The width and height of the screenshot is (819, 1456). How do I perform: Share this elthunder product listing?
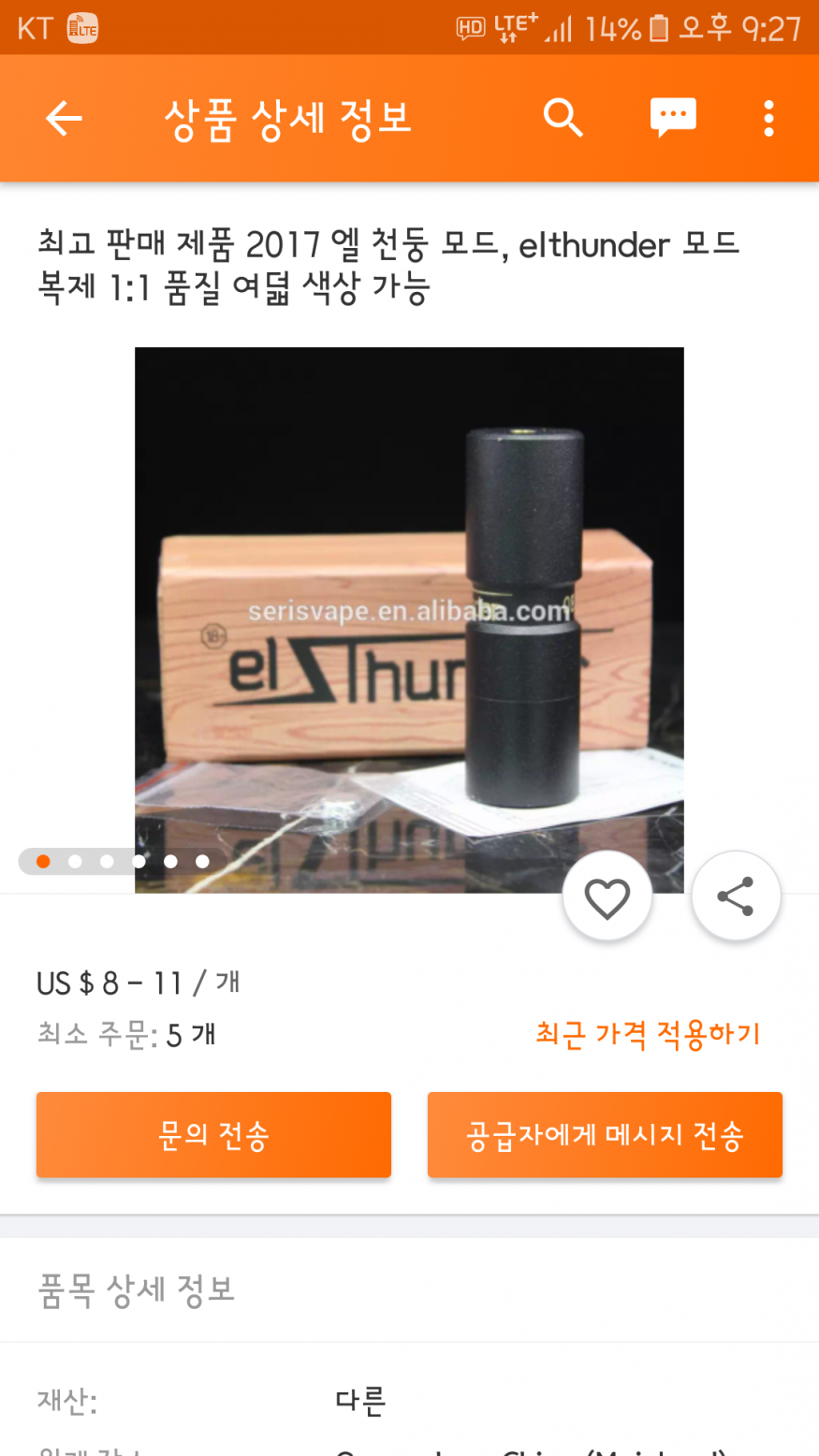pos(736,896)
